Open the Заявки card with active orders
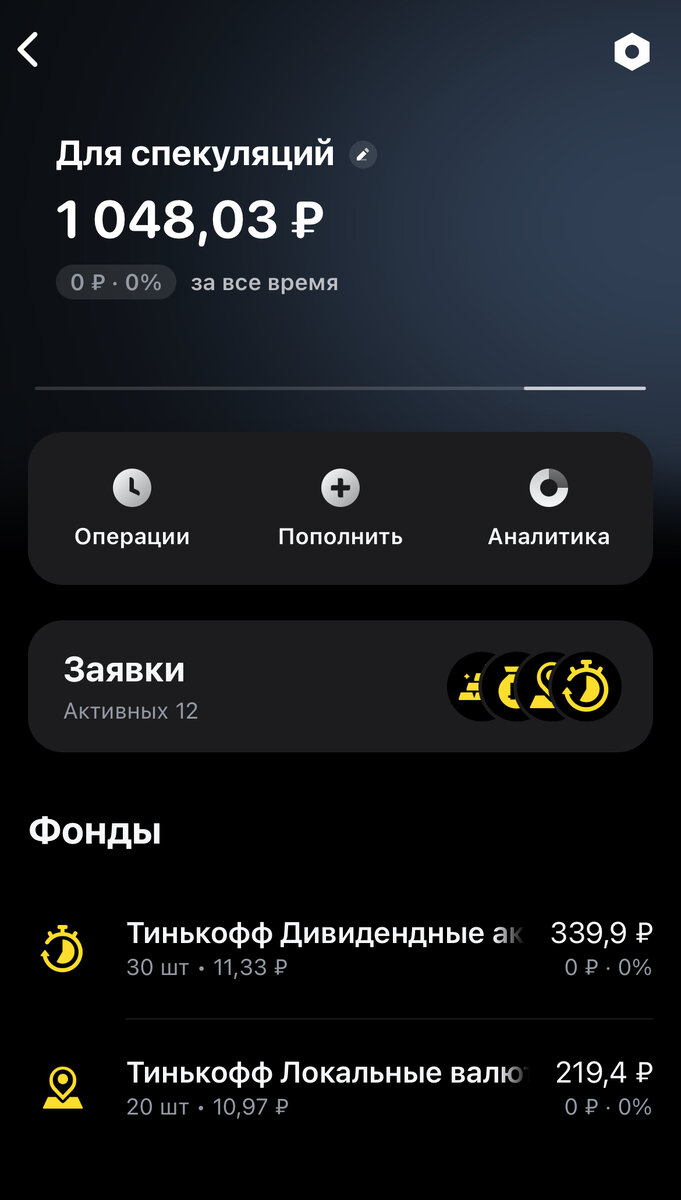Viewport: 681px width, 1200px height. pos(340,686)
